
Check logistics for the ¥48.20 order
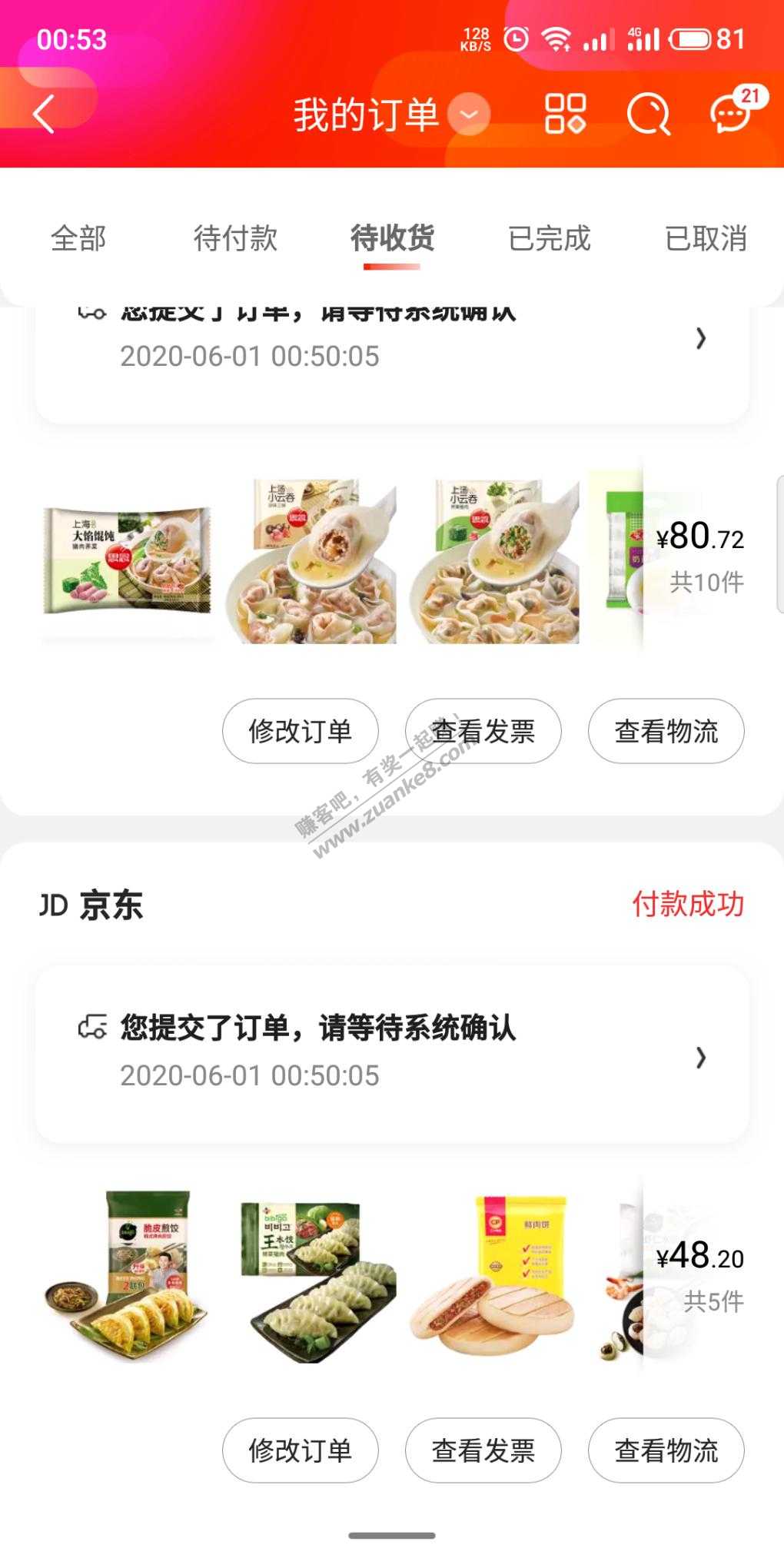point(666,1450)
